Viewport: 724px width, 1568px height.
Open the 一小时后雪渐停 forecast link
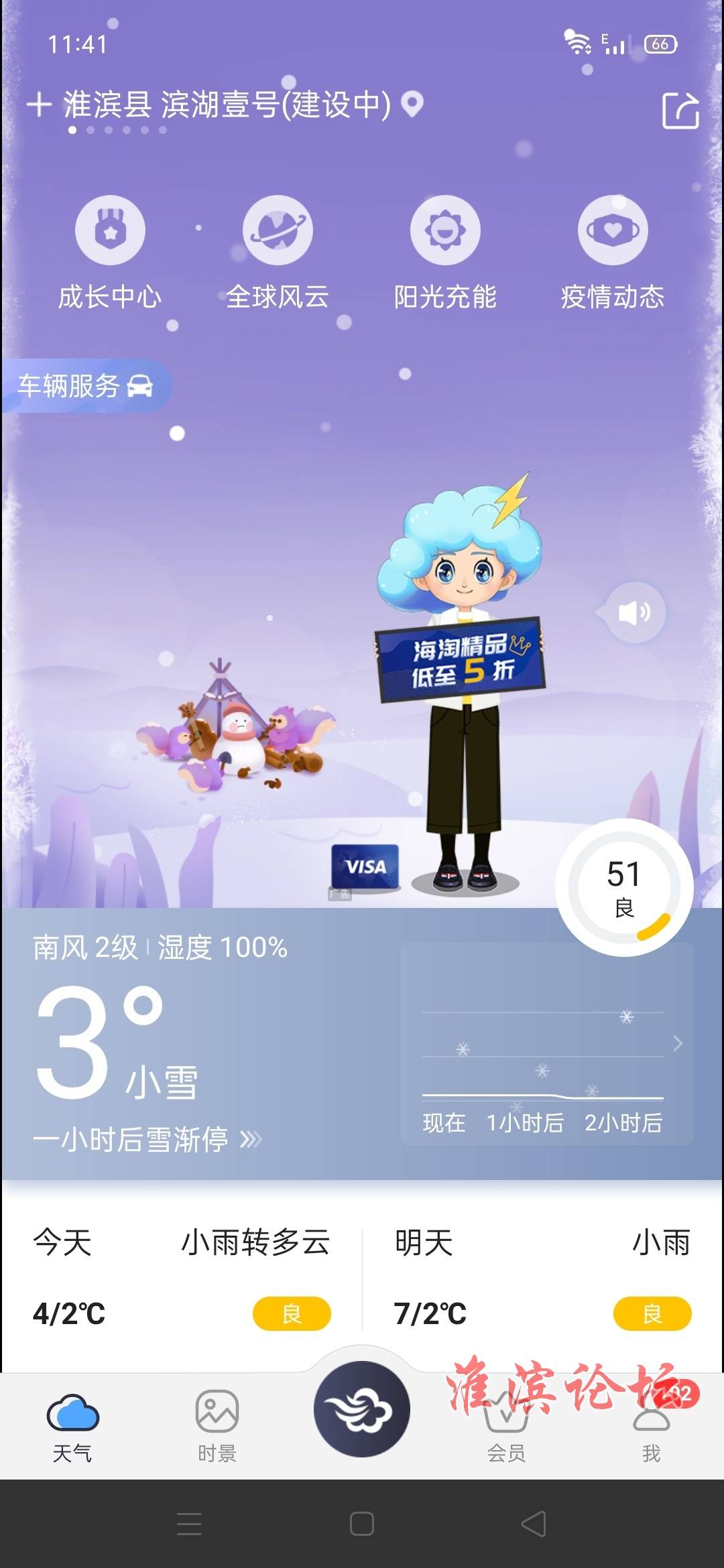coord(147,1140)
